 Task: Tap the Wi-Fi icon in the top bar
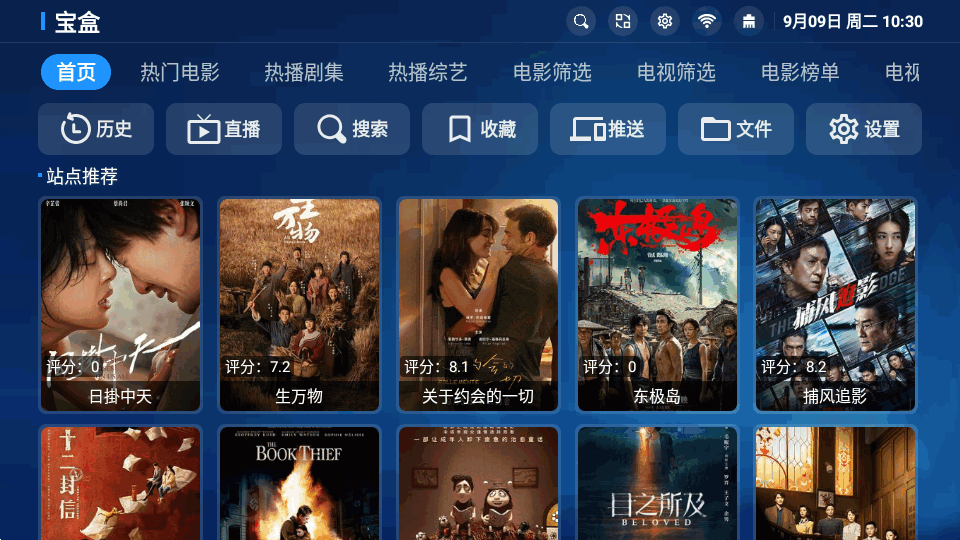tap(708, 21)
